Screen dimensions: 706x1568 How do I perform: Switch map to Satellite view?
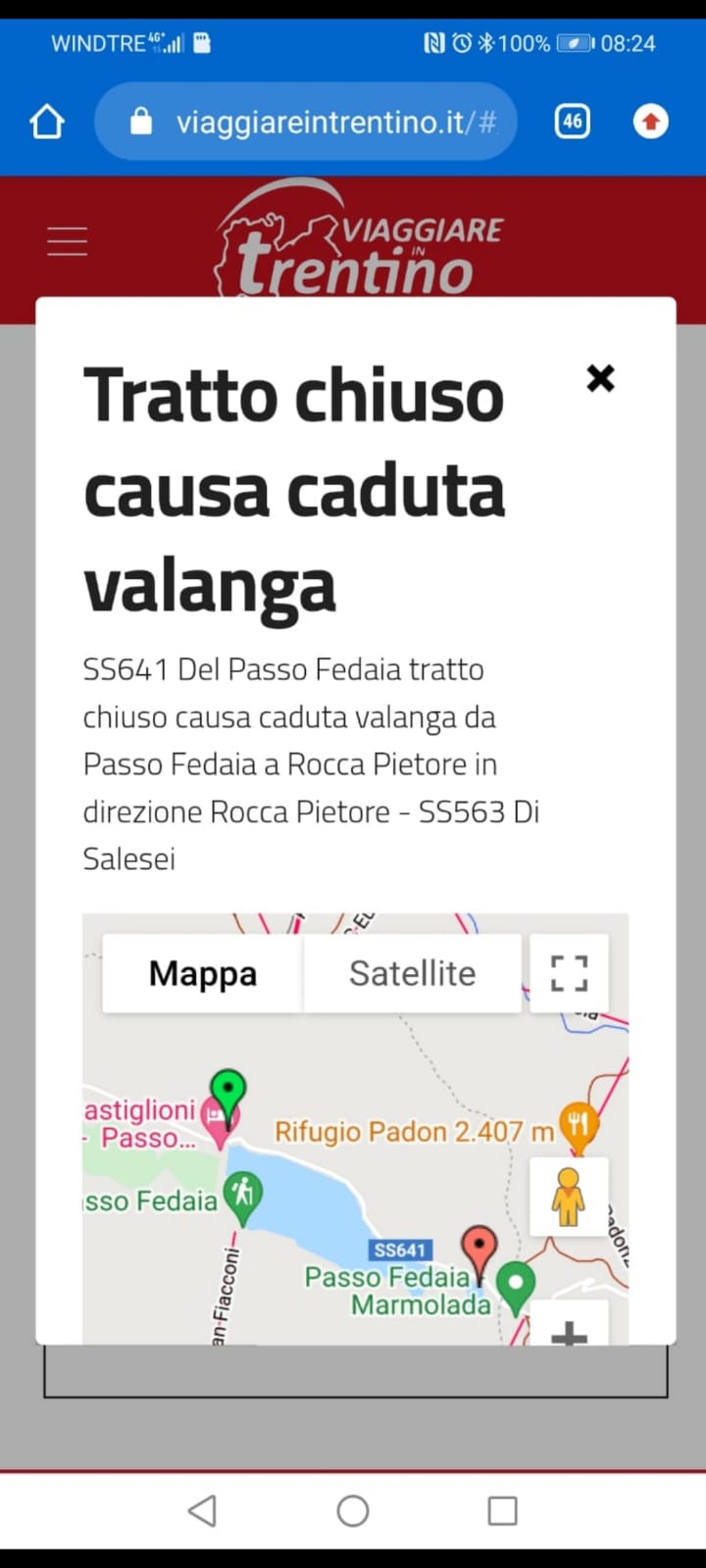click(x=412, y=973)
